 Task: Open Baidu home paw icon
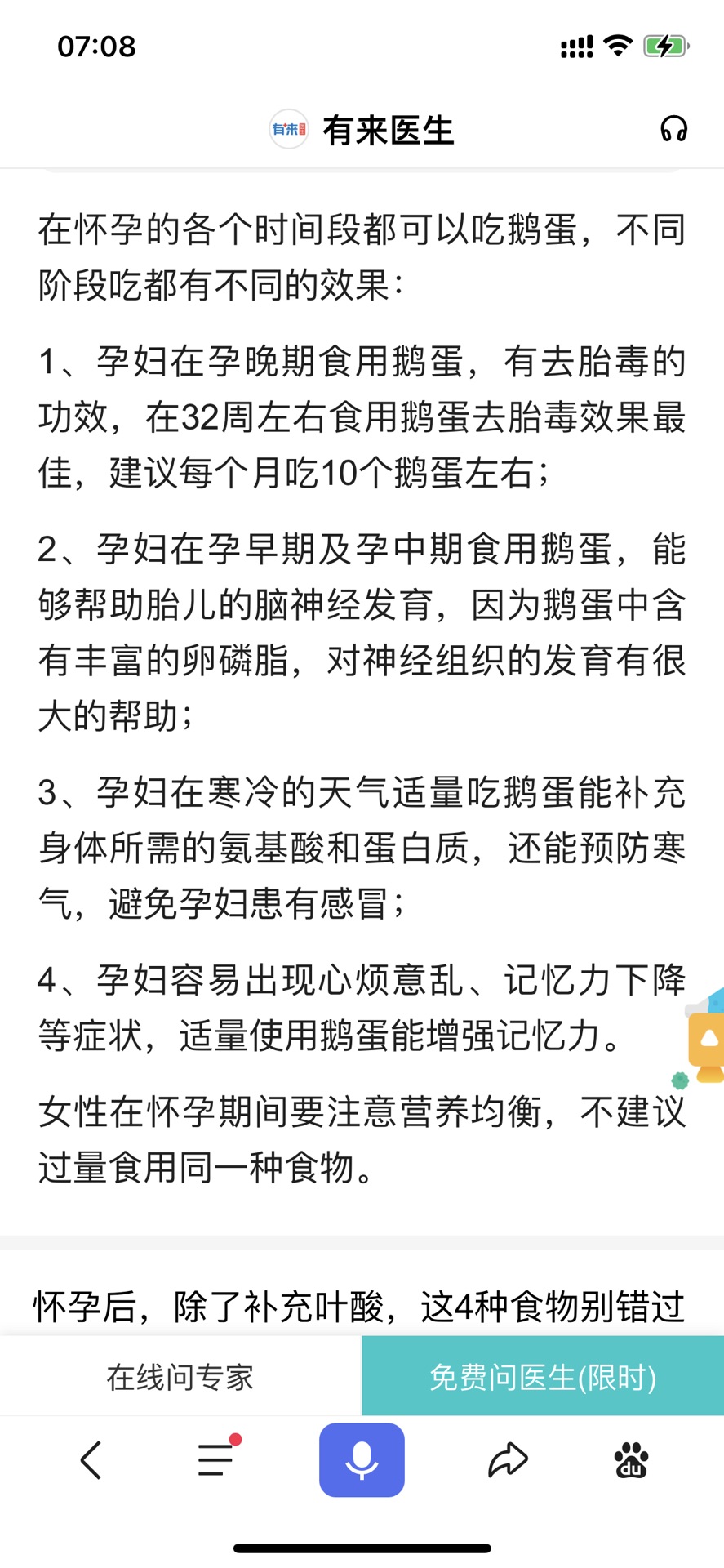[x=631, y=1460]
